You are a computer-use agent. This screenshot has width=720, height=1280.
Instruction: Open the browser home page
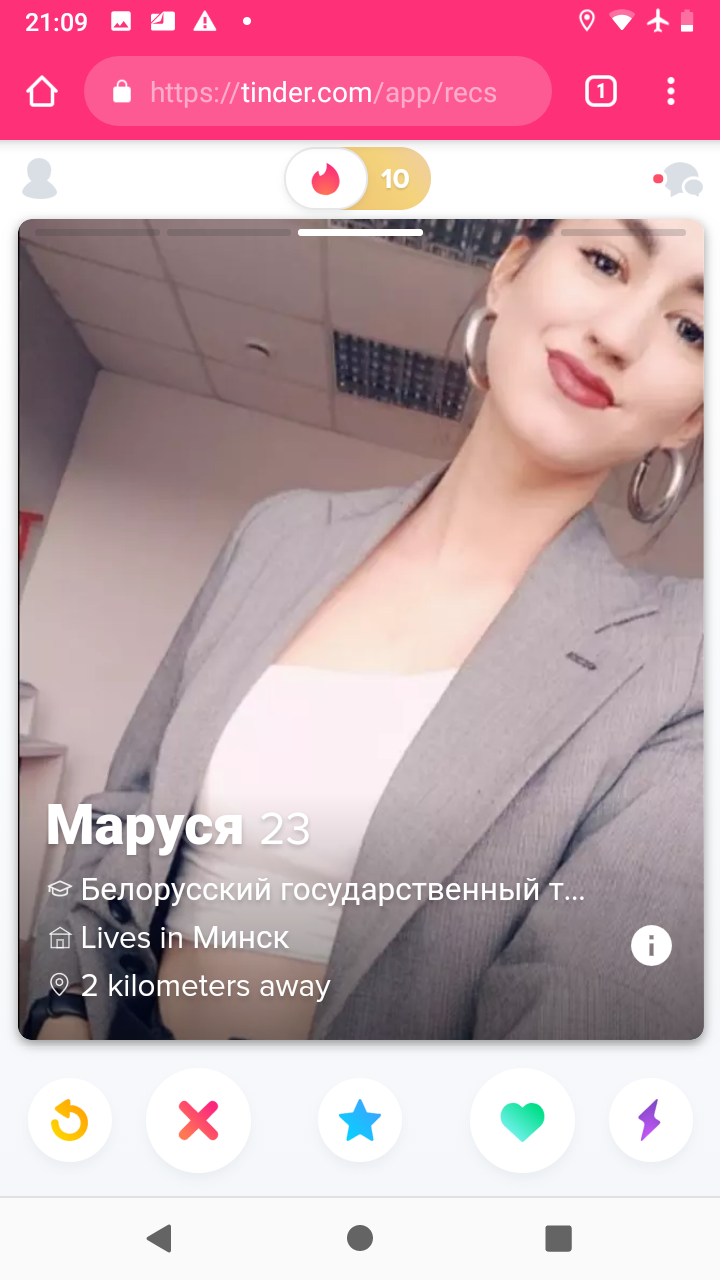pos(42,92)
